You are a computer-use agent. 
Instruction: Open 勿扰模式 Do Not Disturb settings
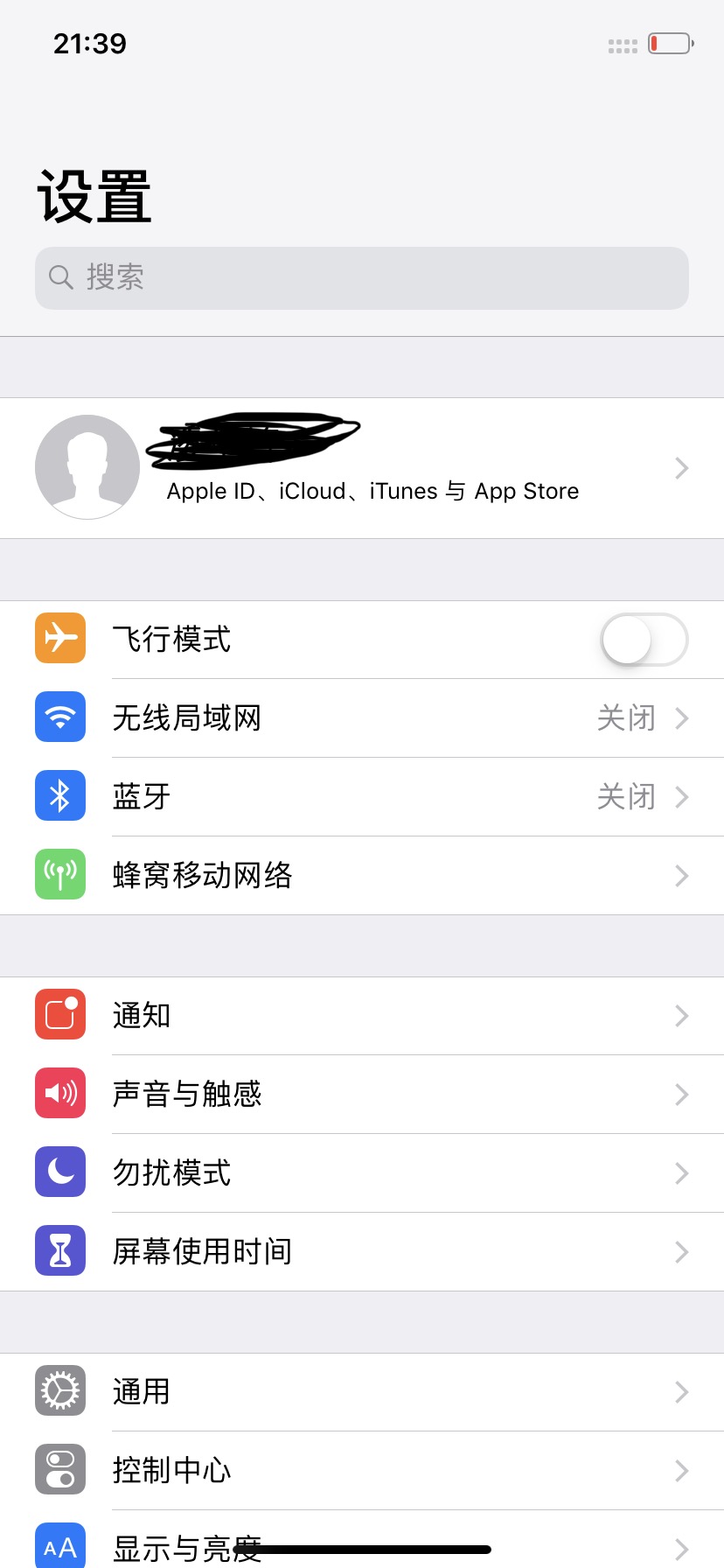pyautogui.click(x=362, y=1173)
